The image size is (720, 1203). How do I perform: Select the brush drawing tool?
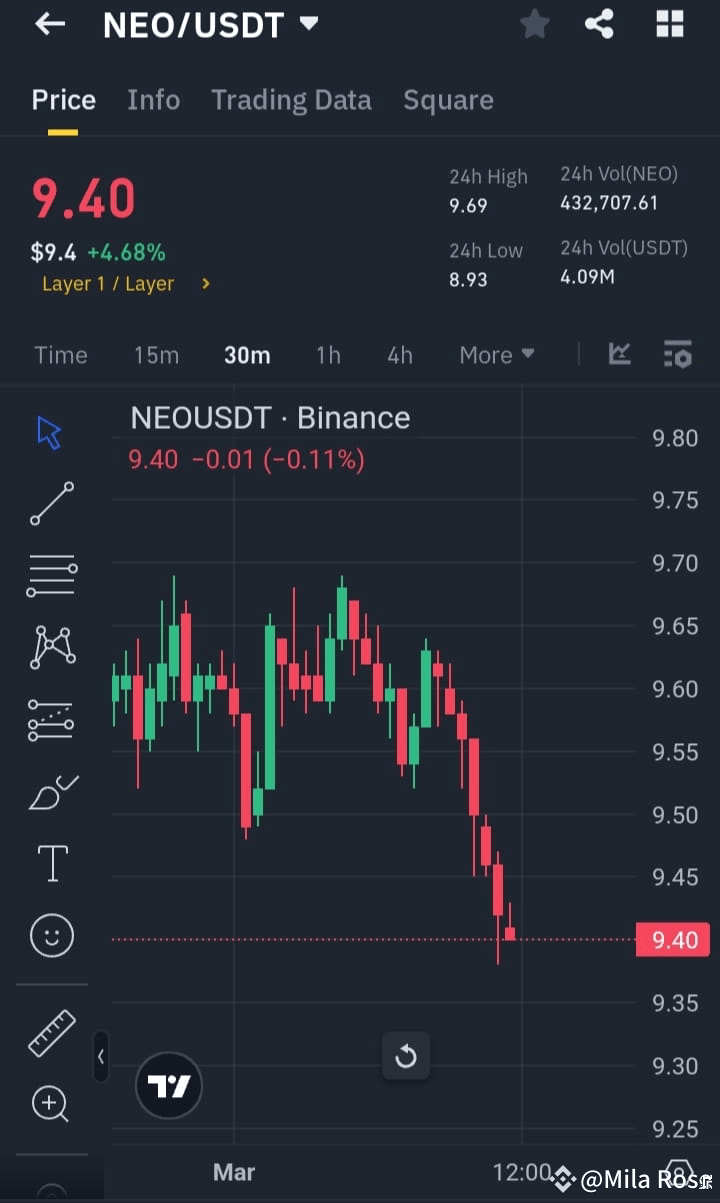(50, 790)
